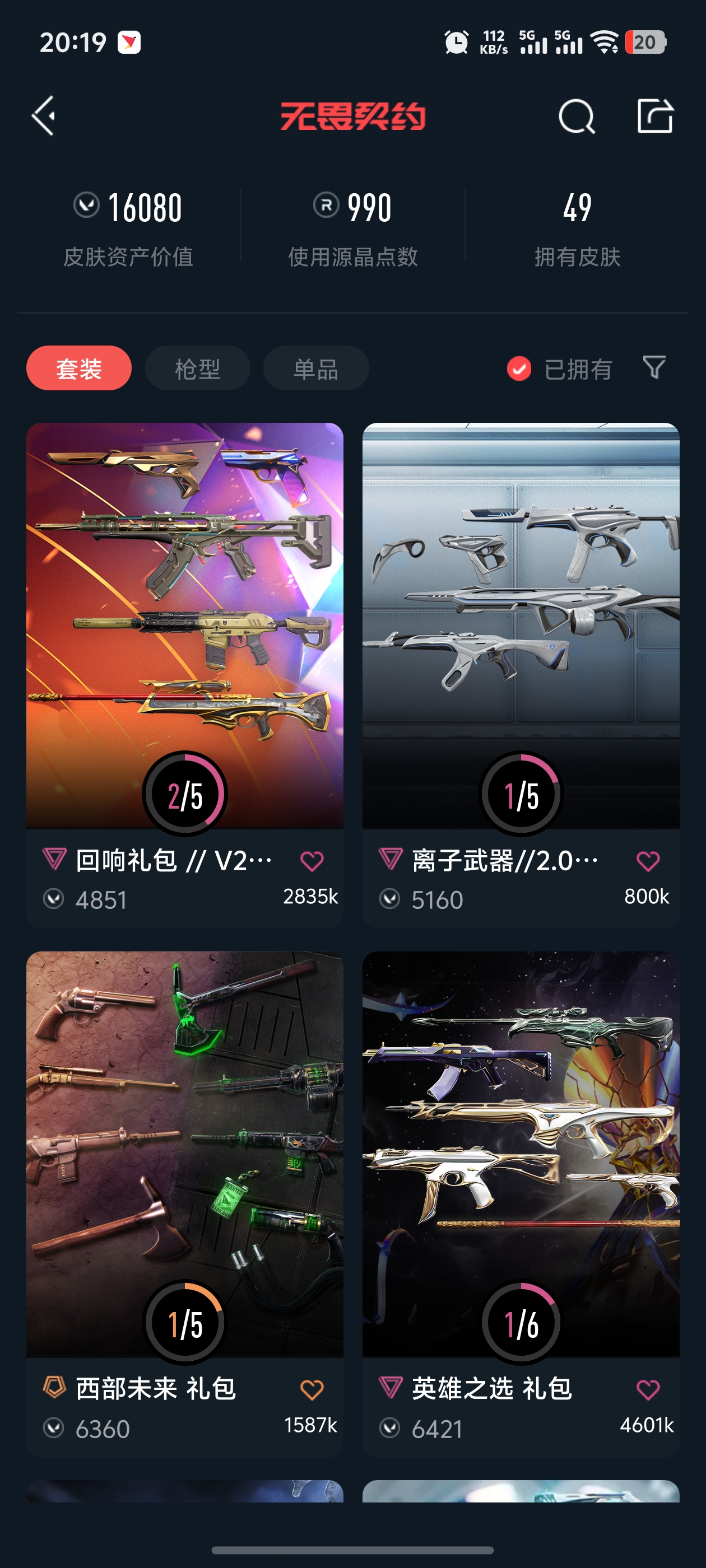This screenshot has height=1568, width=706.
Task: Select the 套装 tab
Action: [78, 368]
